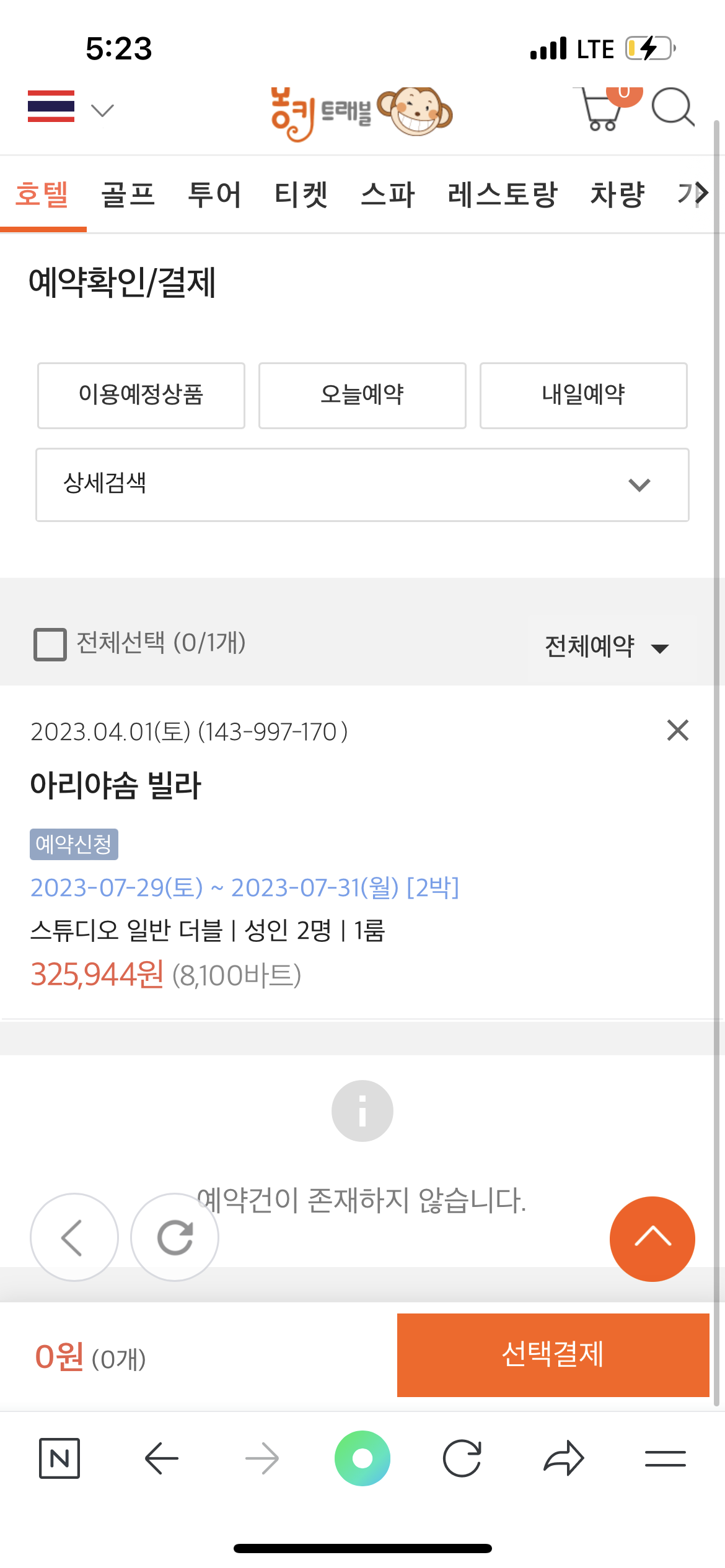Tap the browser share arrow

(563, 1458)
